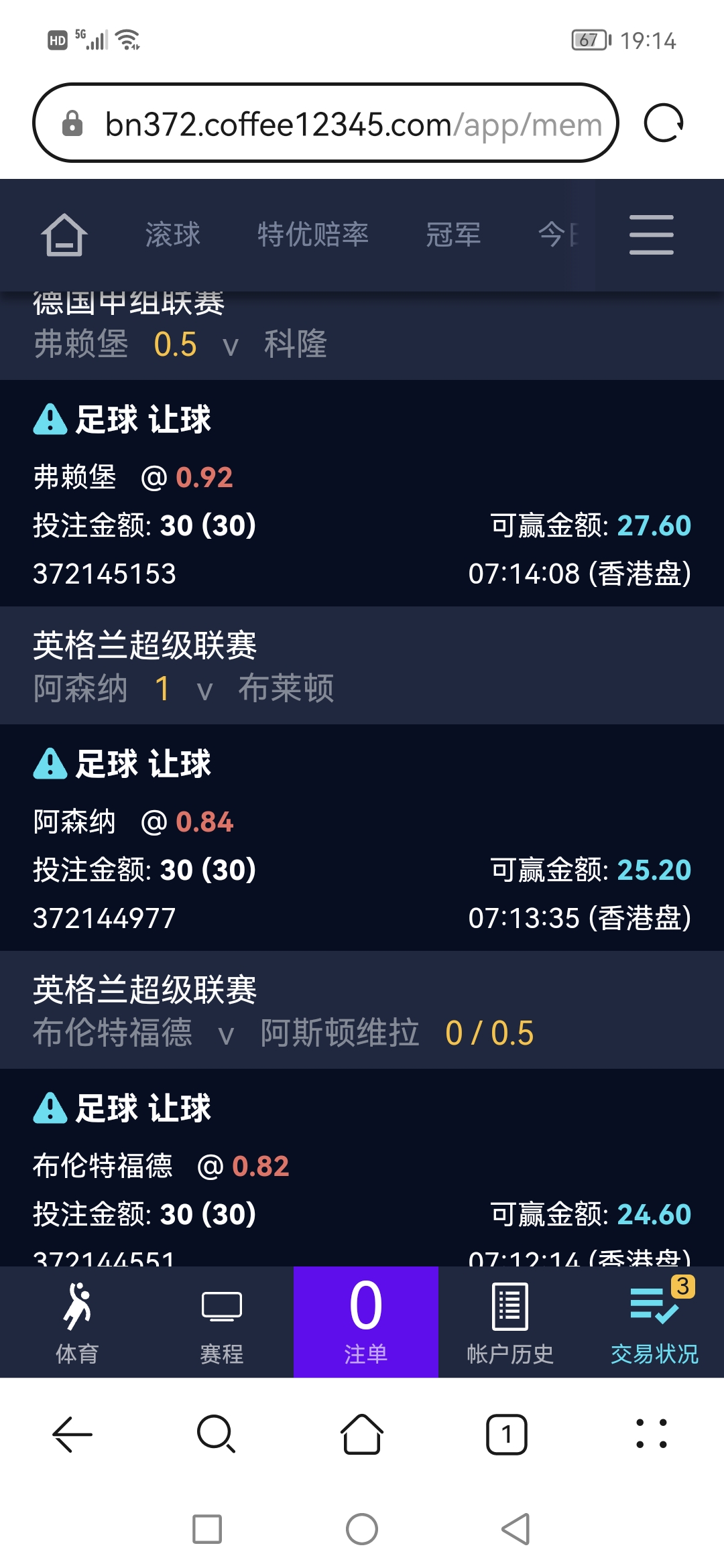The image size is (724, 1568).
Task: View 帐户历史 account history
Action: (510, 1323)
